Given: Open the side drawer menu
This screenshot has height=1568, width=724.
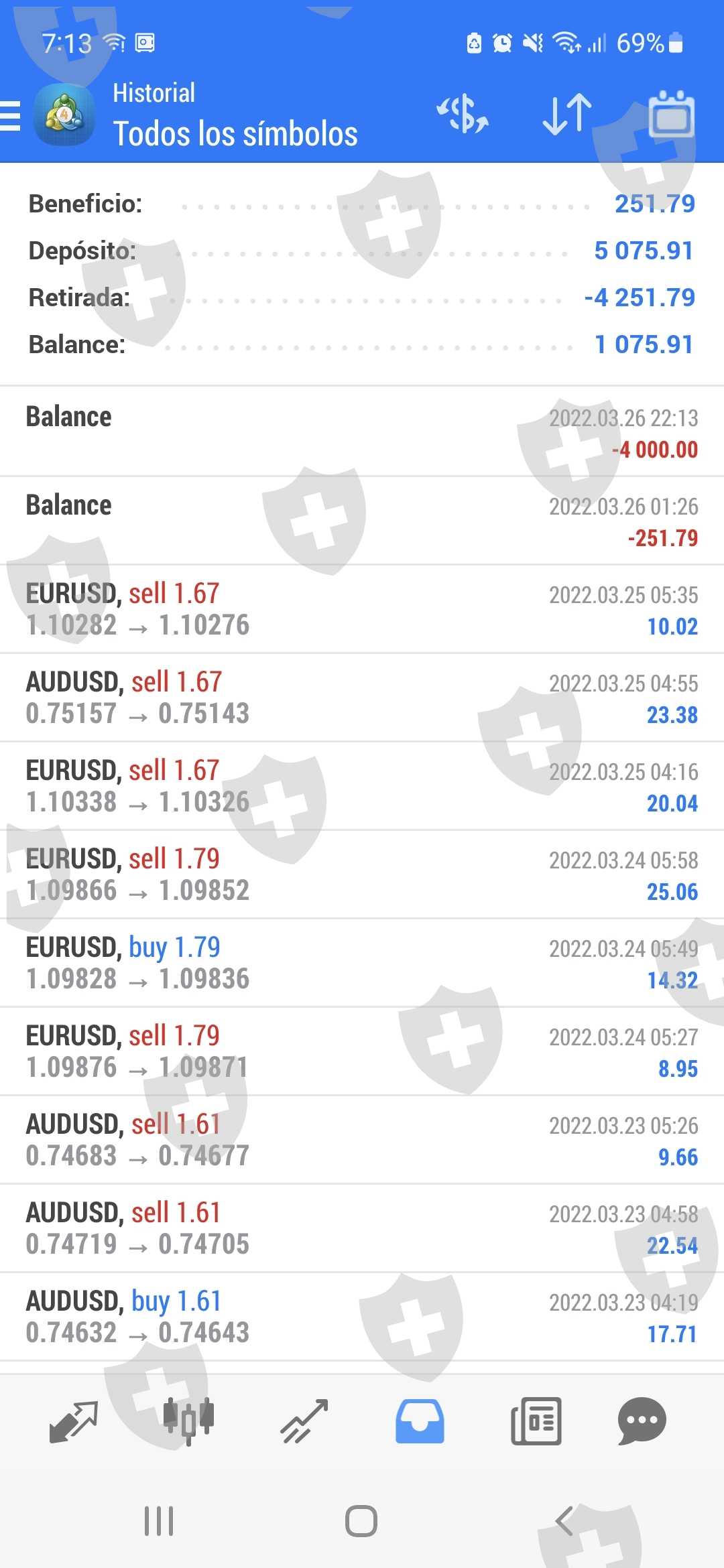Looking at the screenshot, I should [x=11, y=115].
